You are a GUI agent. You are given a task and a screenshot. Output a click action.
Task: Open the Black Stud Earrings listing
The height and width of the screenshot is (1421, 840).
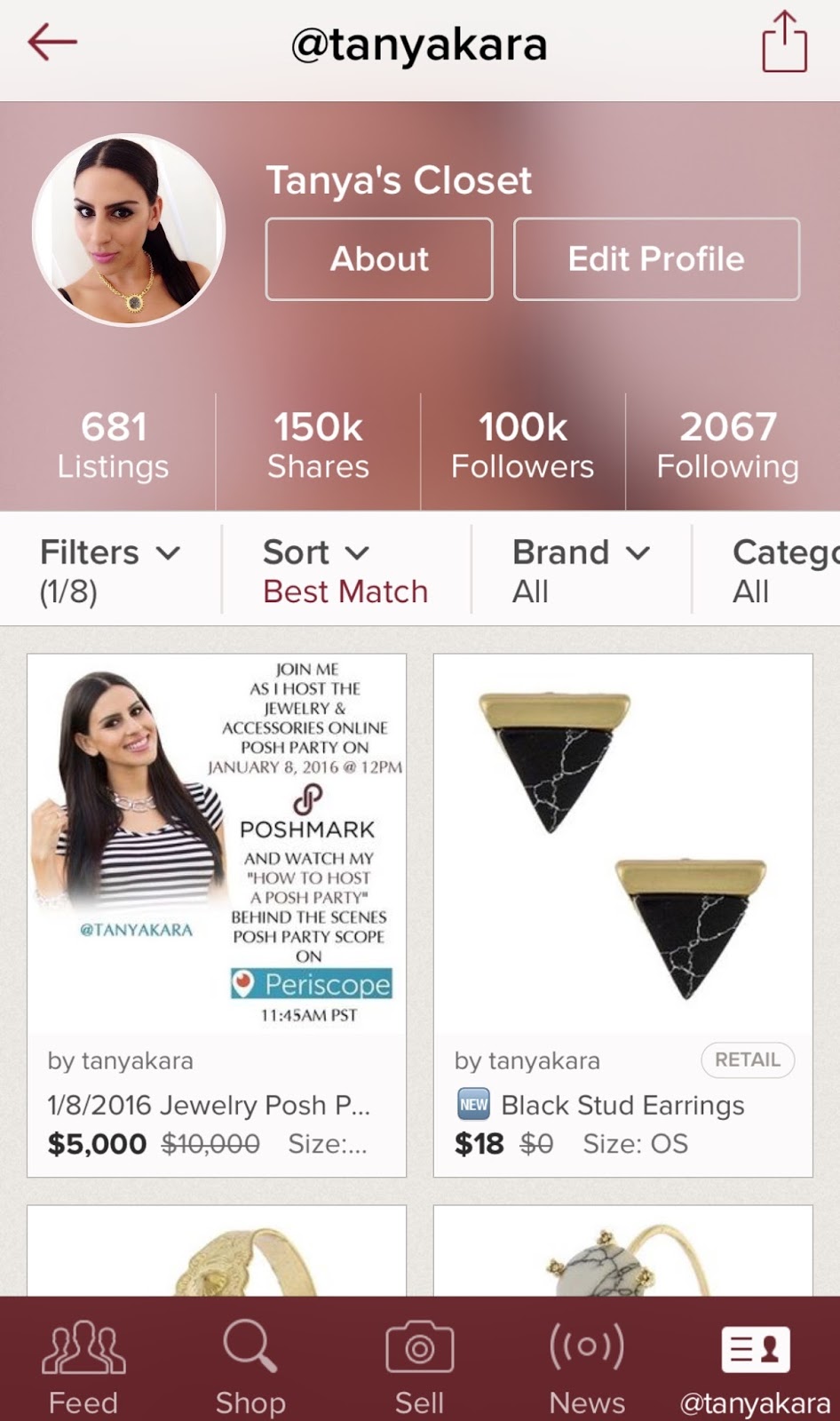pos(622,915)
